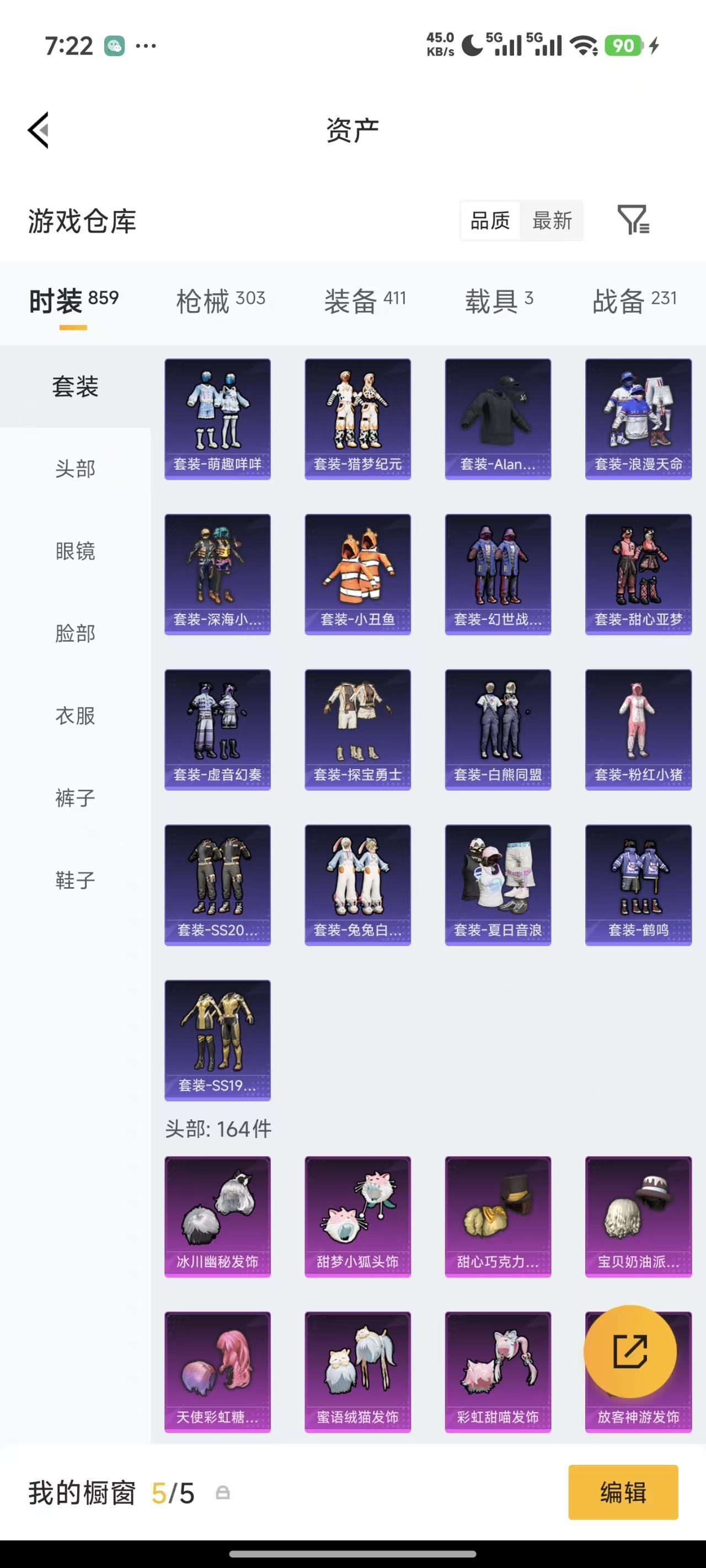Select the 衣服 category
706x1568 pixels.
(x=75, y=716)
